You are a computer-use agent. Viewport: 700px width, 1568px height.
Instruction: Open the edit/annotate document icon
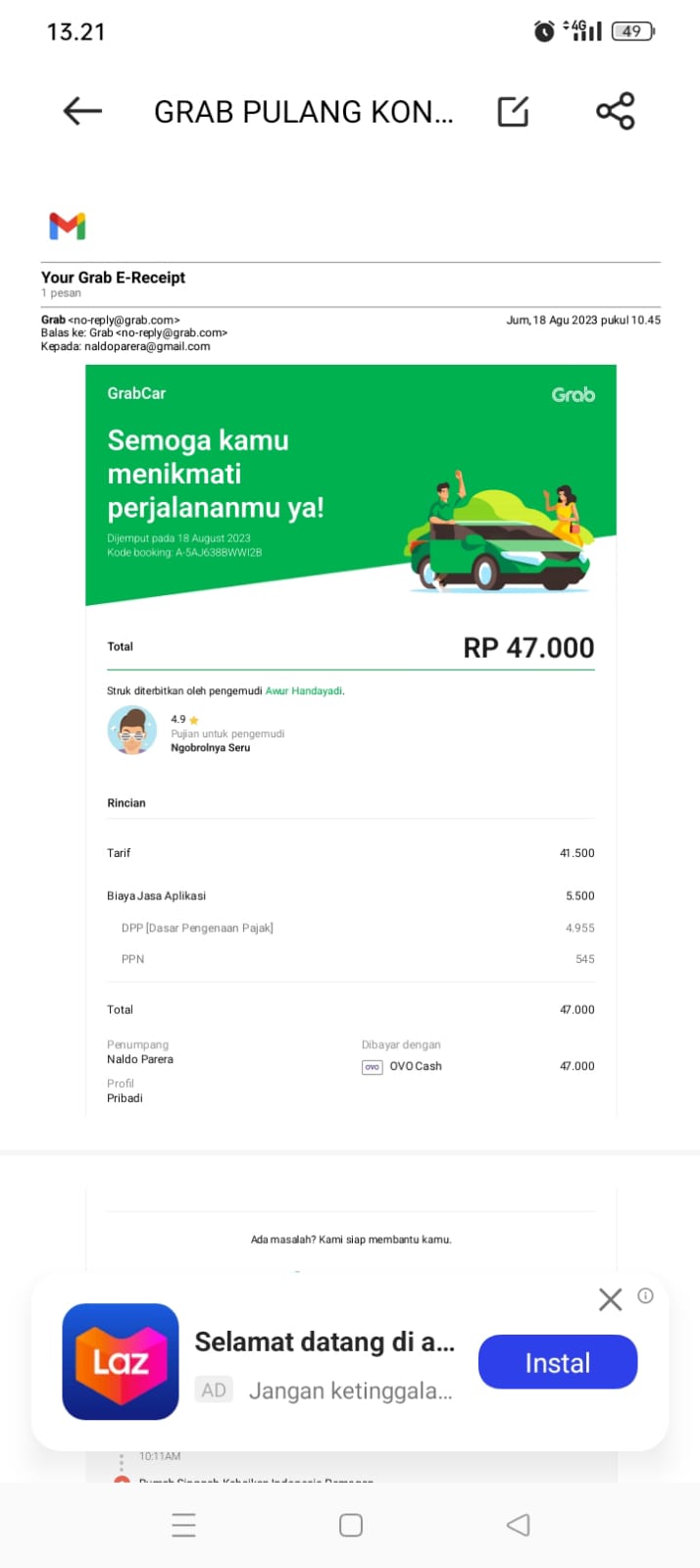coord(513,112)
